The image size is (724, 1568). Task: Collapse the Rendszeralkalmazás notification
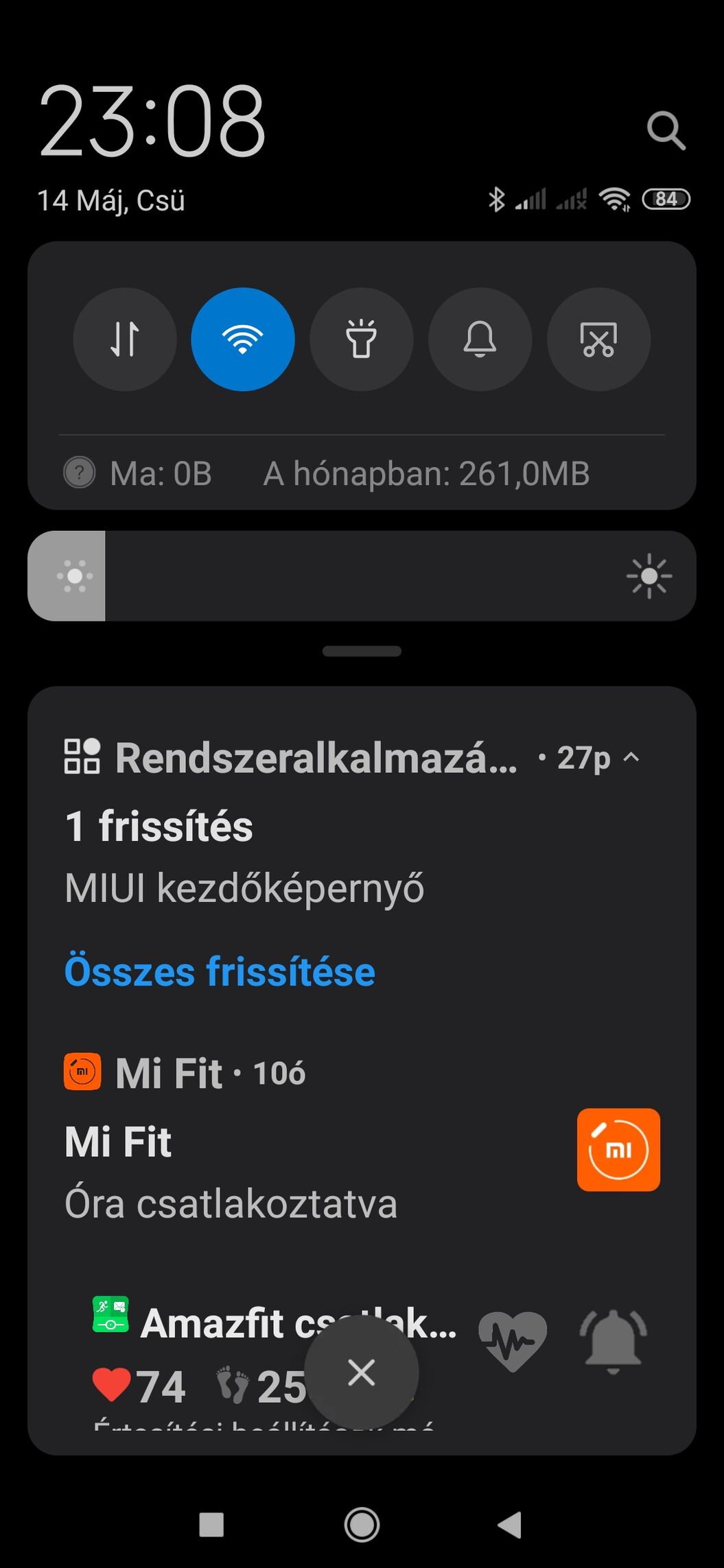(631, 758)
